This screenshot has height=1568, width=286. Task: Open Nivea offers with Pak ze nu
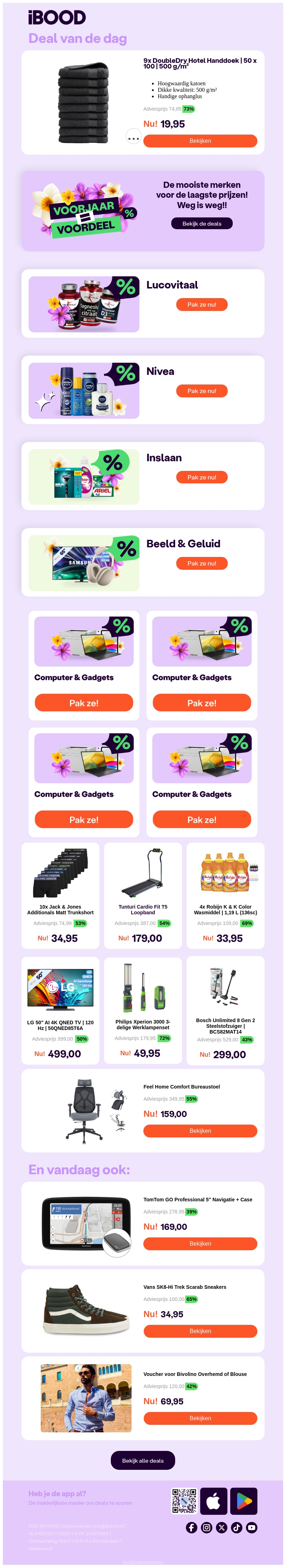point(201,391)
